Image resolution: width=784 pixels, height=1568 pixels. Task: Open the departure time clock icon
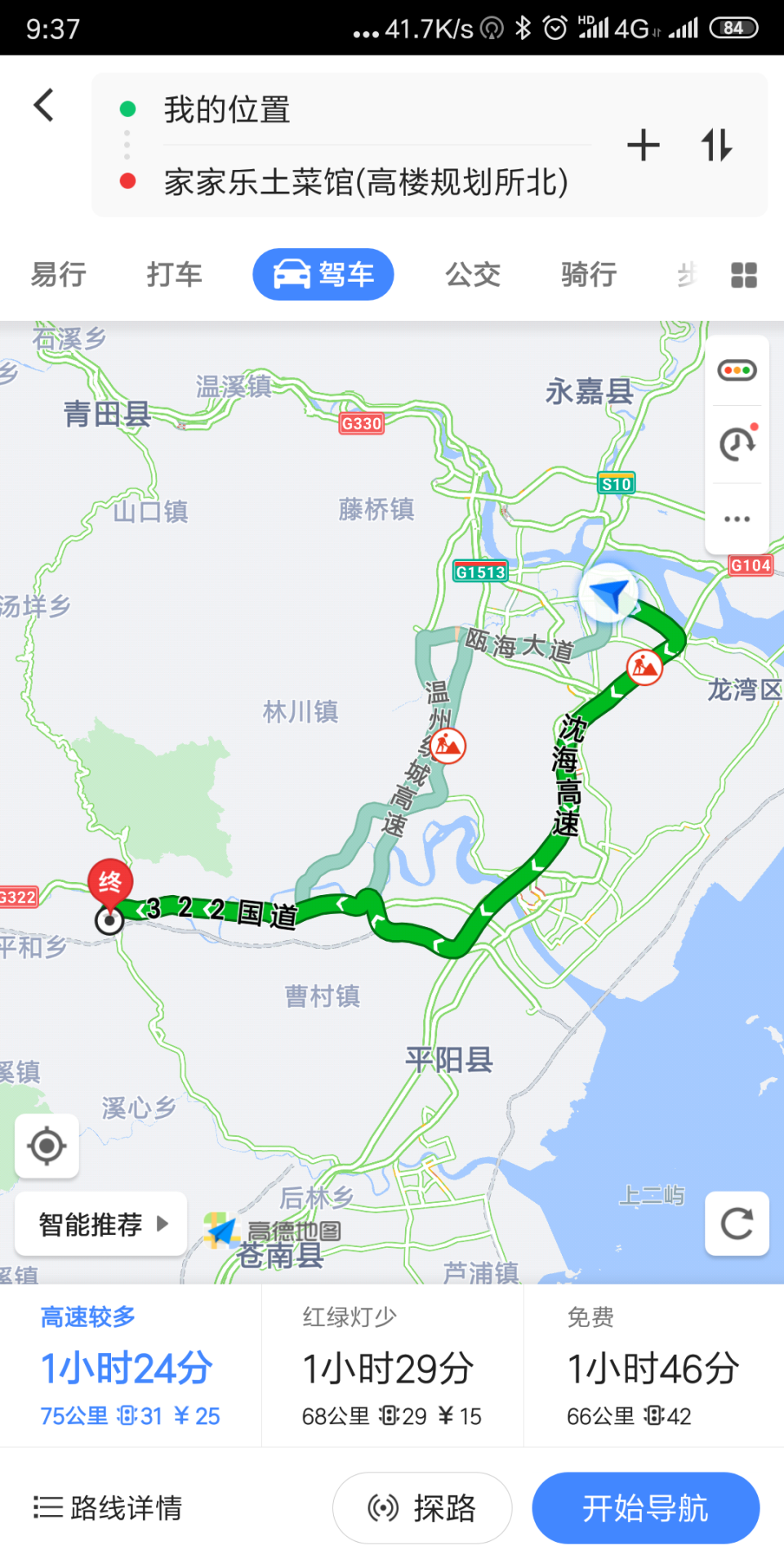[737, 443]
